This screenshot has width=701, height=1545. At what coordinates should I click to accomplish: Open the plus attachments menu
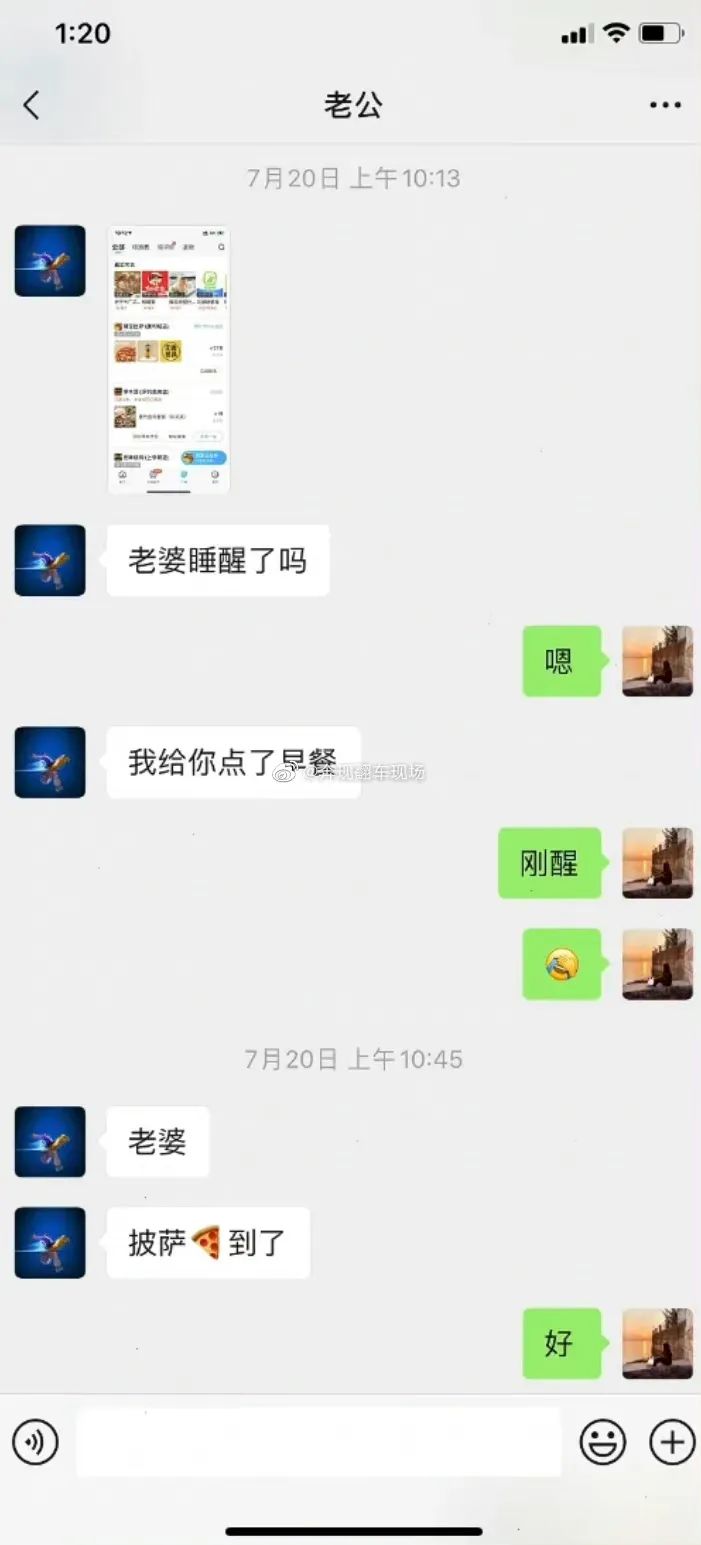[x=672, y=1442]
